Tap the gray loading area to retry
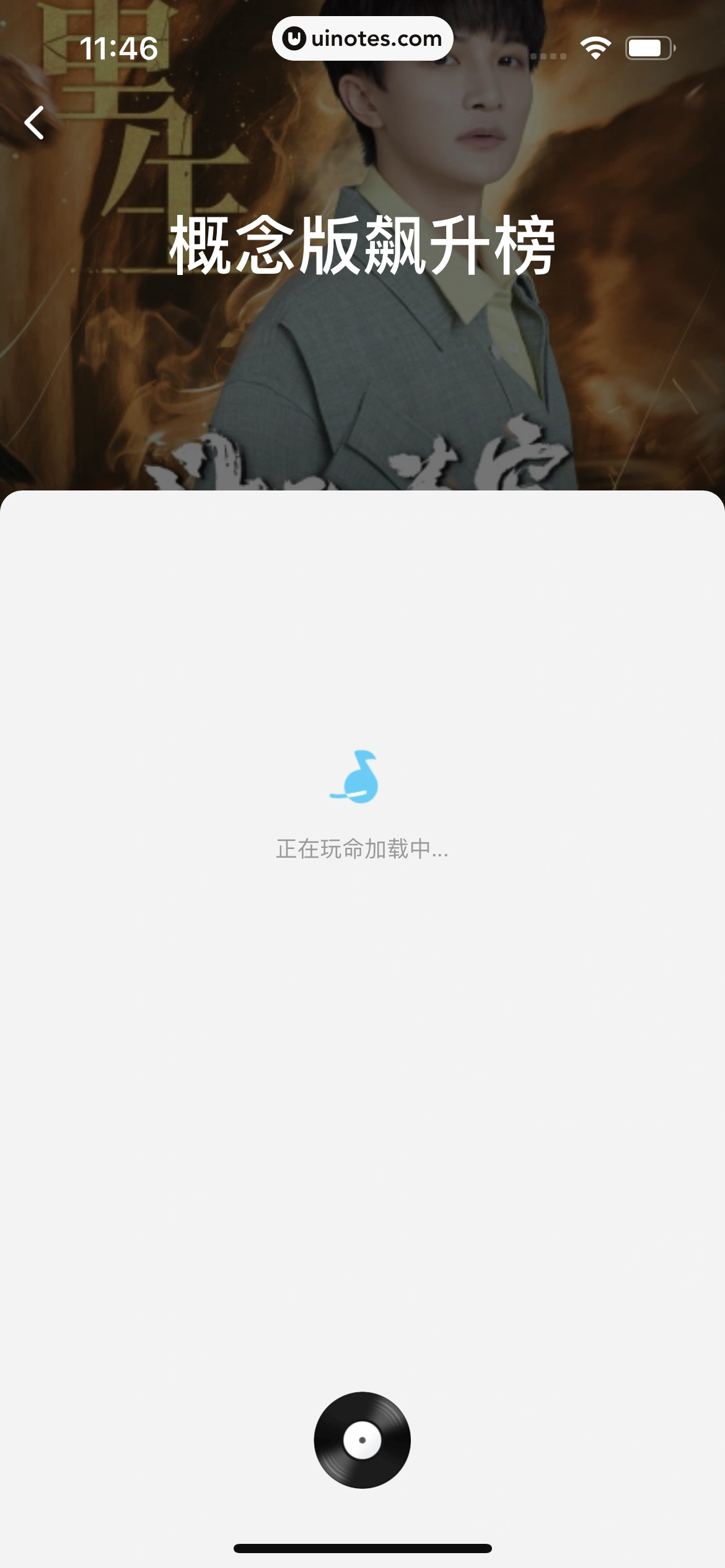This screenshot has height=1568, width=725. 362,1053
